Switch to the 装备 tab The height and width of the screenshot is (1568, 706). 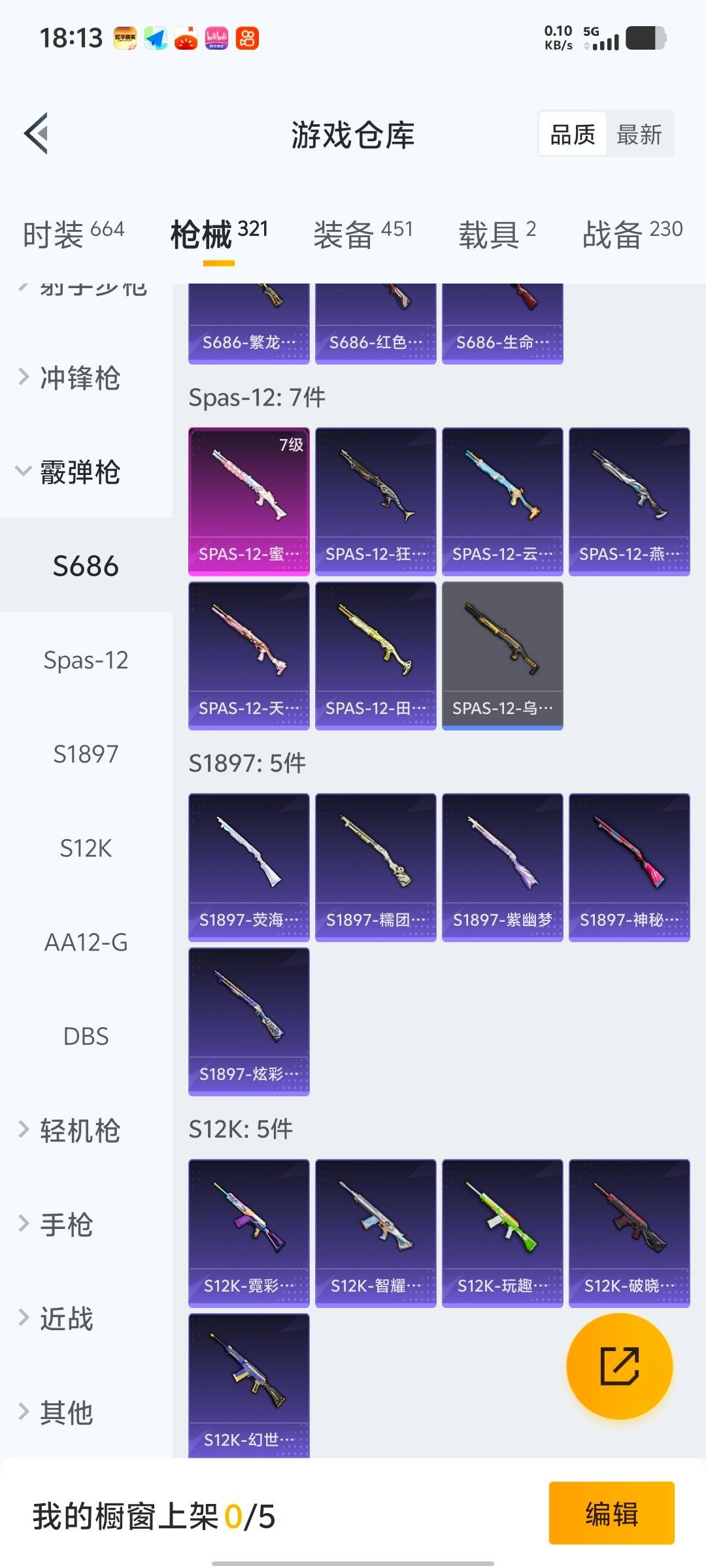(x=363, y=234)
